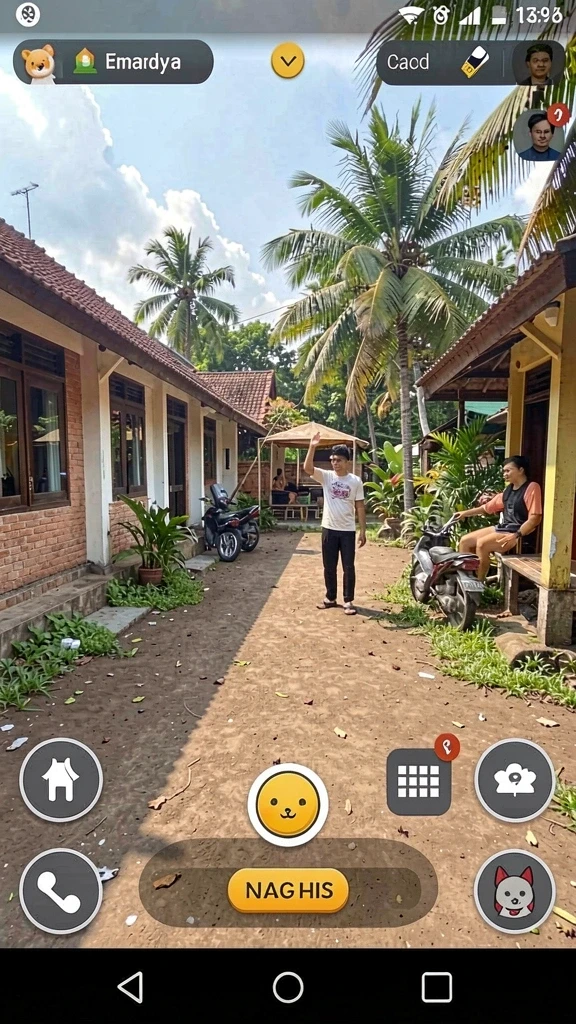
Task: Open the grid menu icon
Action: click(419, 782)
